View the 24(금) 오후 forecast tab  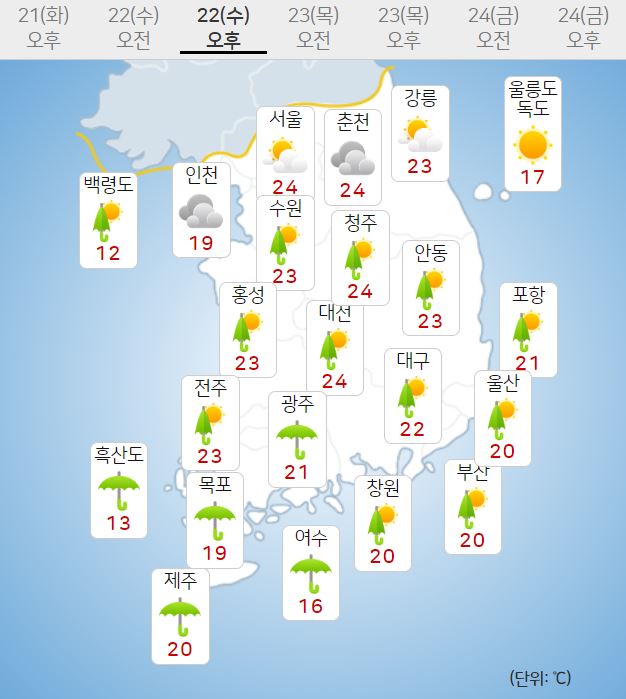point(583,28)
